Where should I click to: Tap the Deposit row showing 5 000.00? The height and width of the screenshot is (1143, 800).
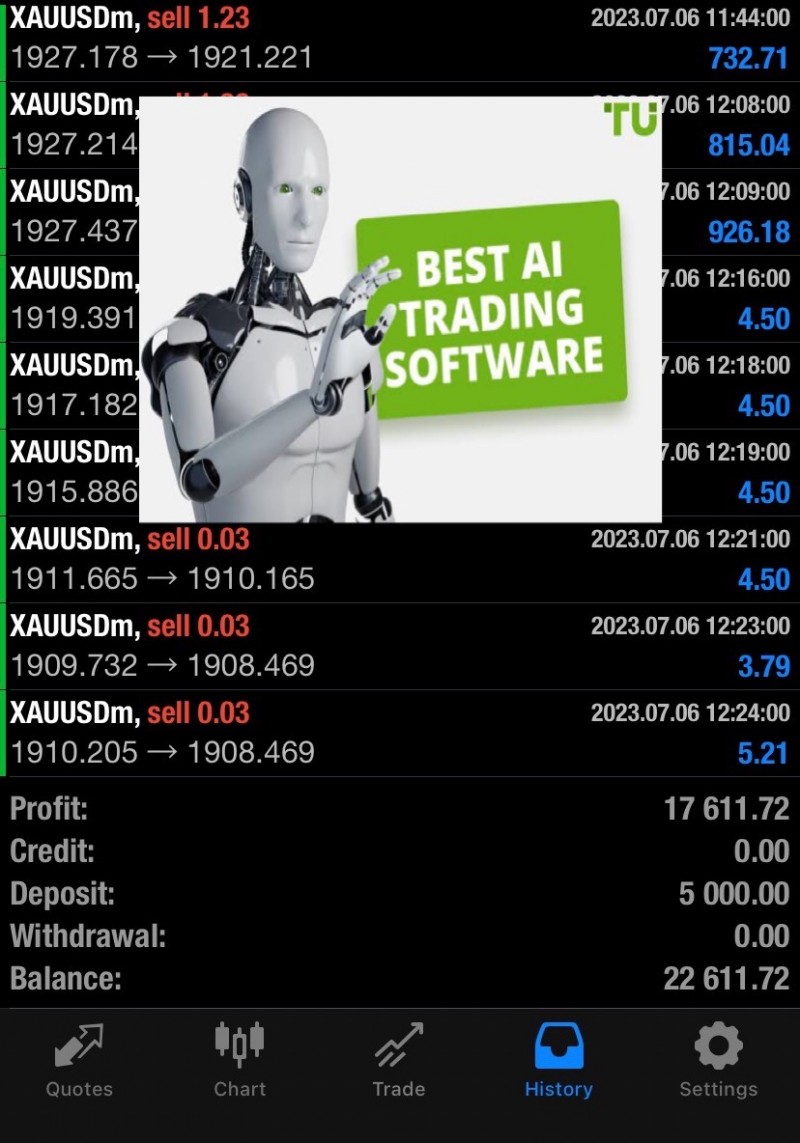click(x=400, y=894)
